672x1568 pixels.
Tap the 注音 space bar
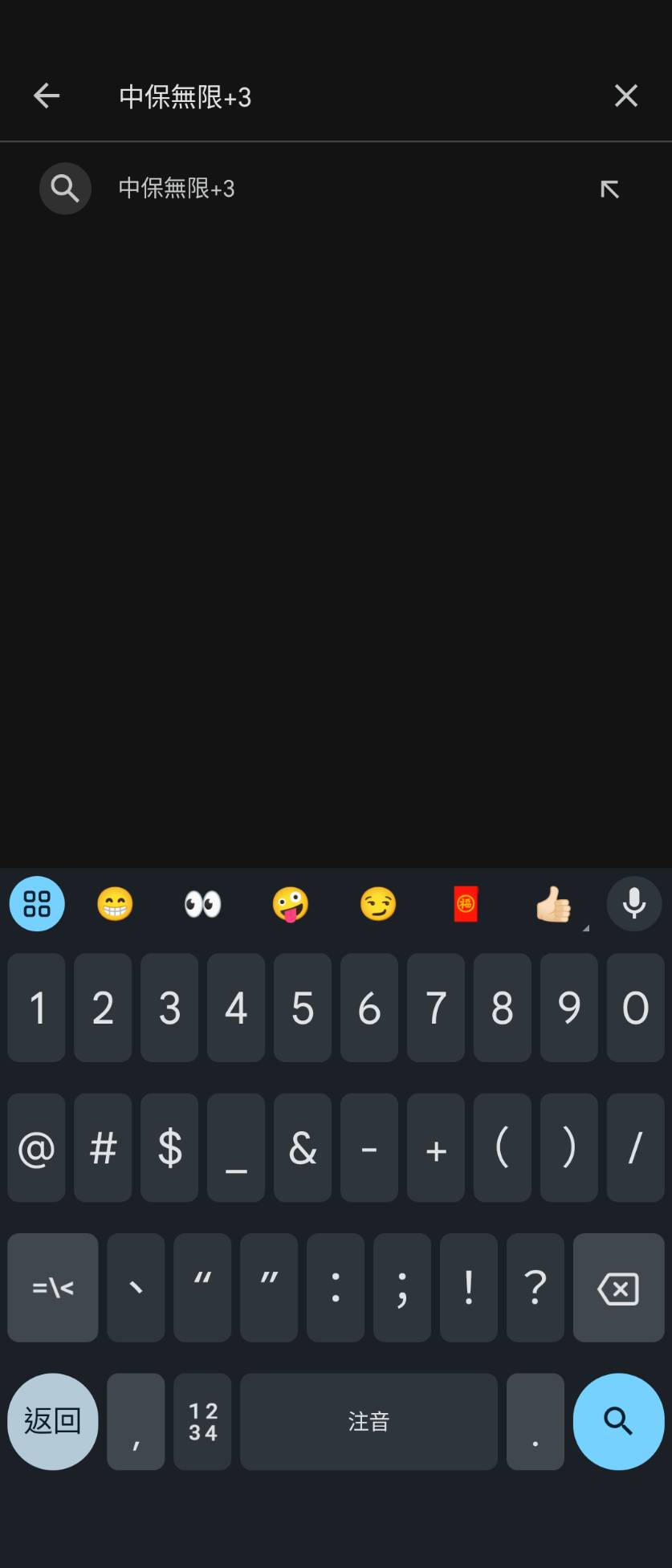tap(369, 1421)
